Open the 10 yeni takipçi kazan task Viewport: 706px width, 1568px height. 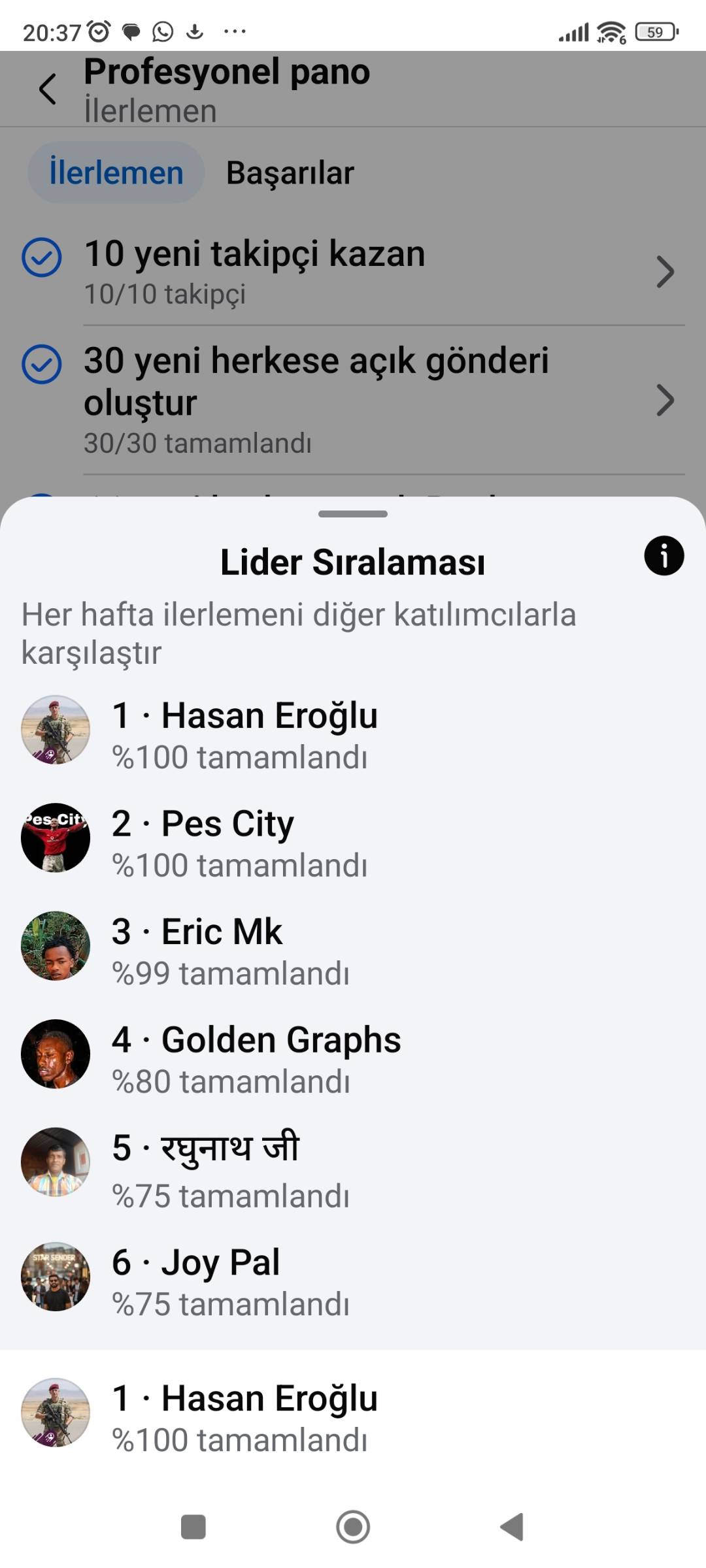click(353, 272)
